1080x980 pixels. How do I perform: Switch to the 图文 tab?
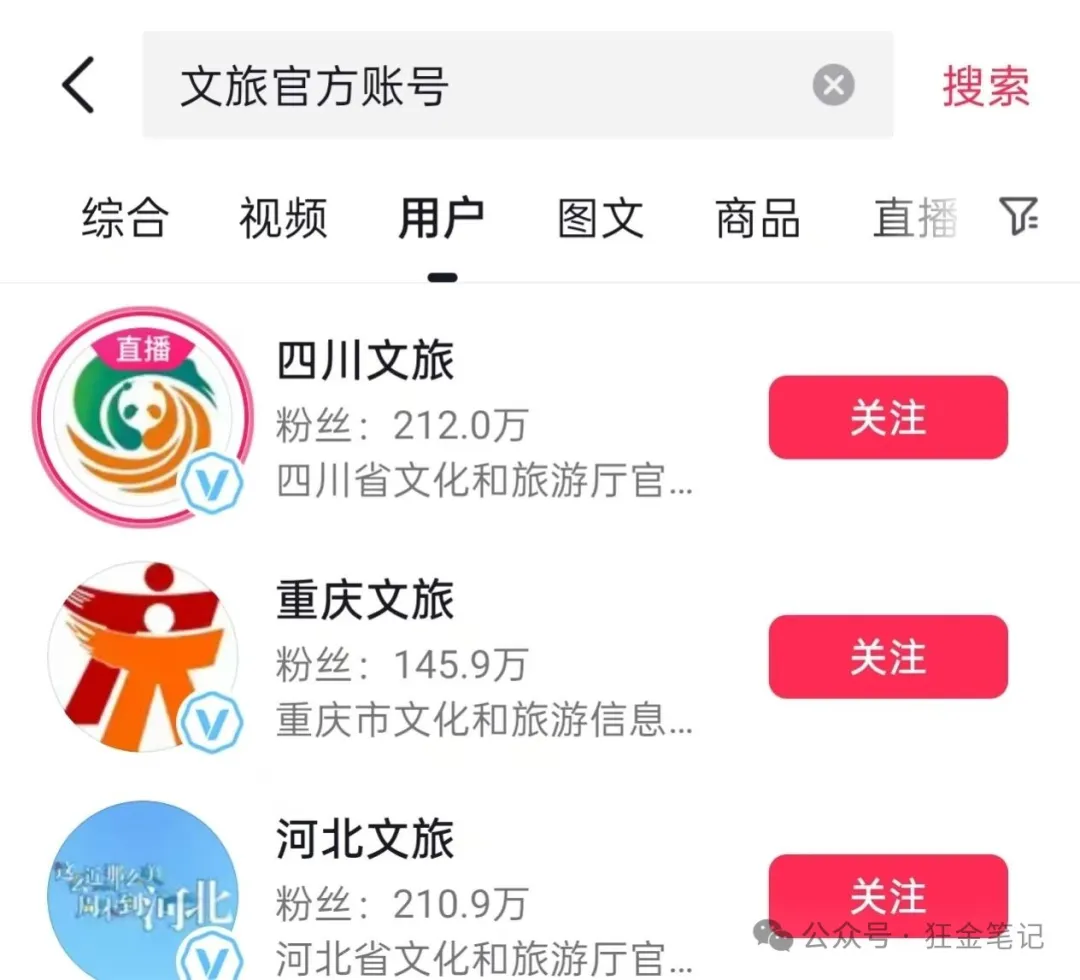click(x=600, y=218)
